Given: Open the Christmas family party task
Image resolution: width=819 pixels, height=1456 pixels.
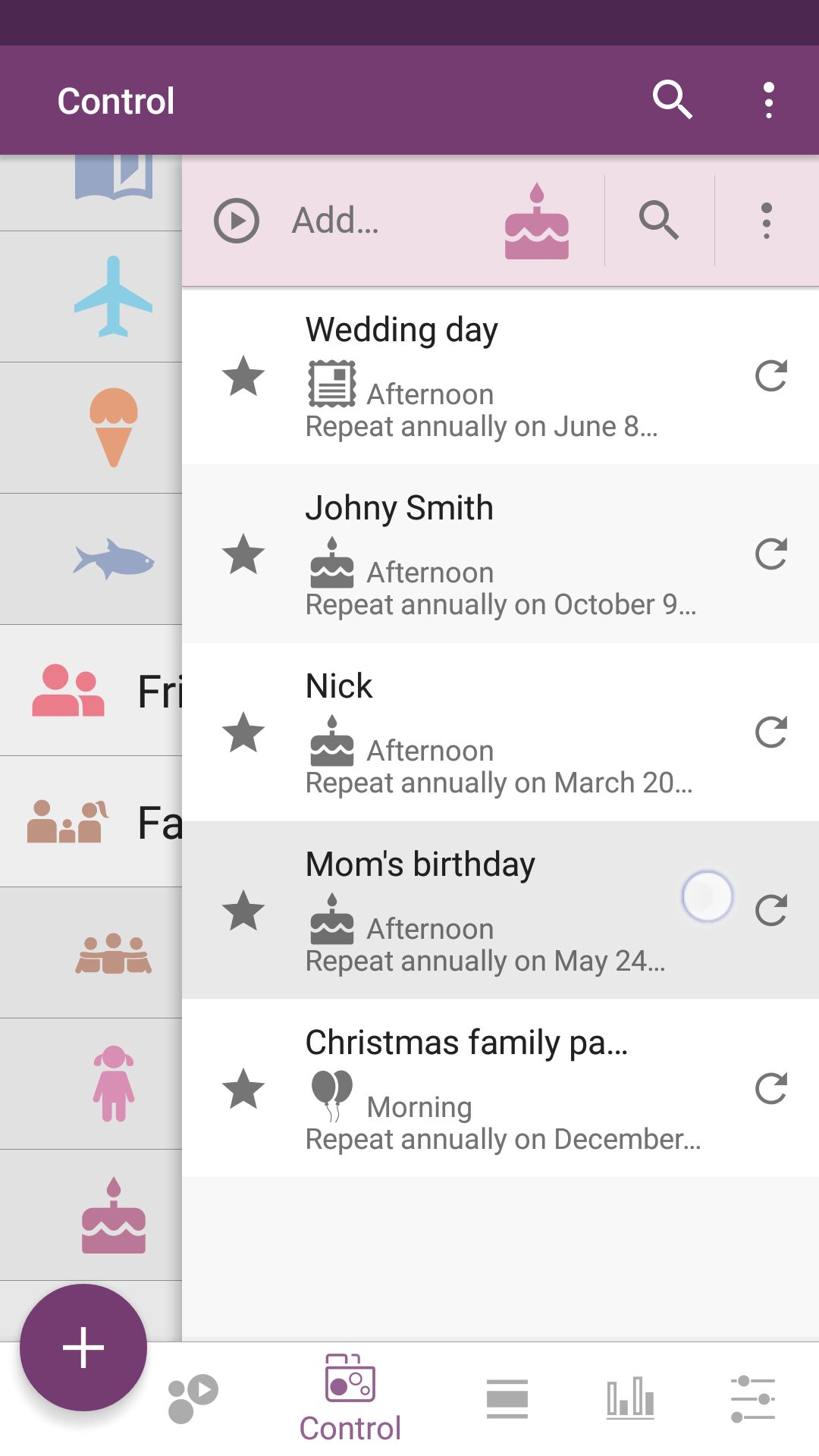Looking at the screenshot, I should pyautogui.click(x=485, y=1088).
